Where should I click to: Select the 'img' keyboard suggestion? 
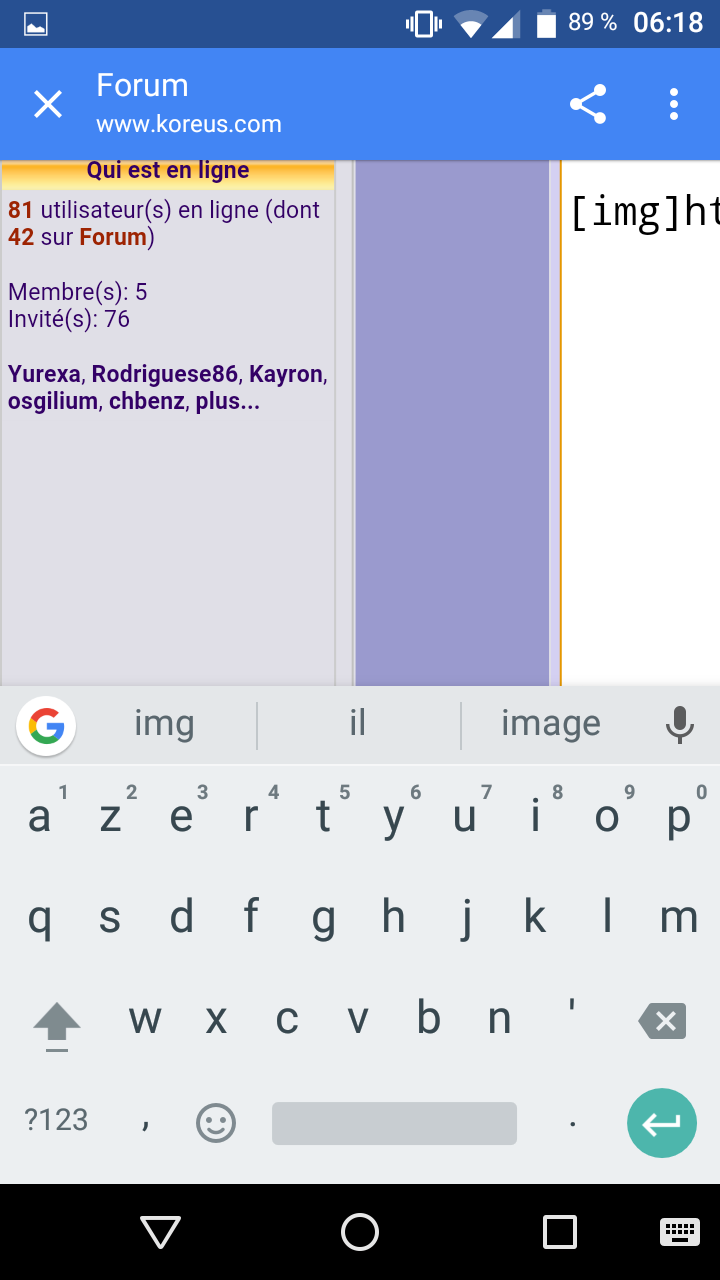(164, 724)
